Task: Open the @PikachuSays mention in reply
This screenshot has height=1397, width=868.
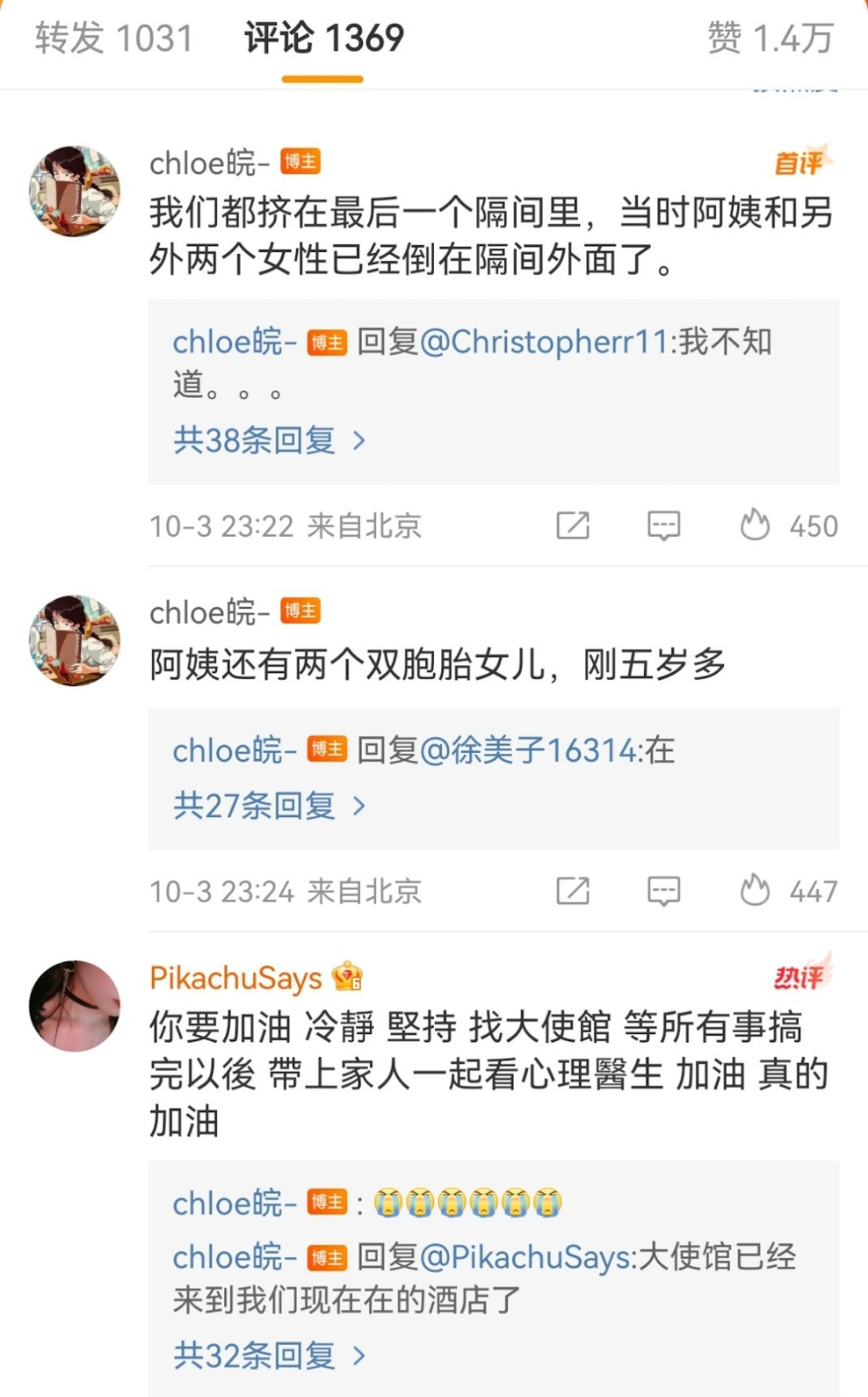Action: click(x=527, y=1258)
